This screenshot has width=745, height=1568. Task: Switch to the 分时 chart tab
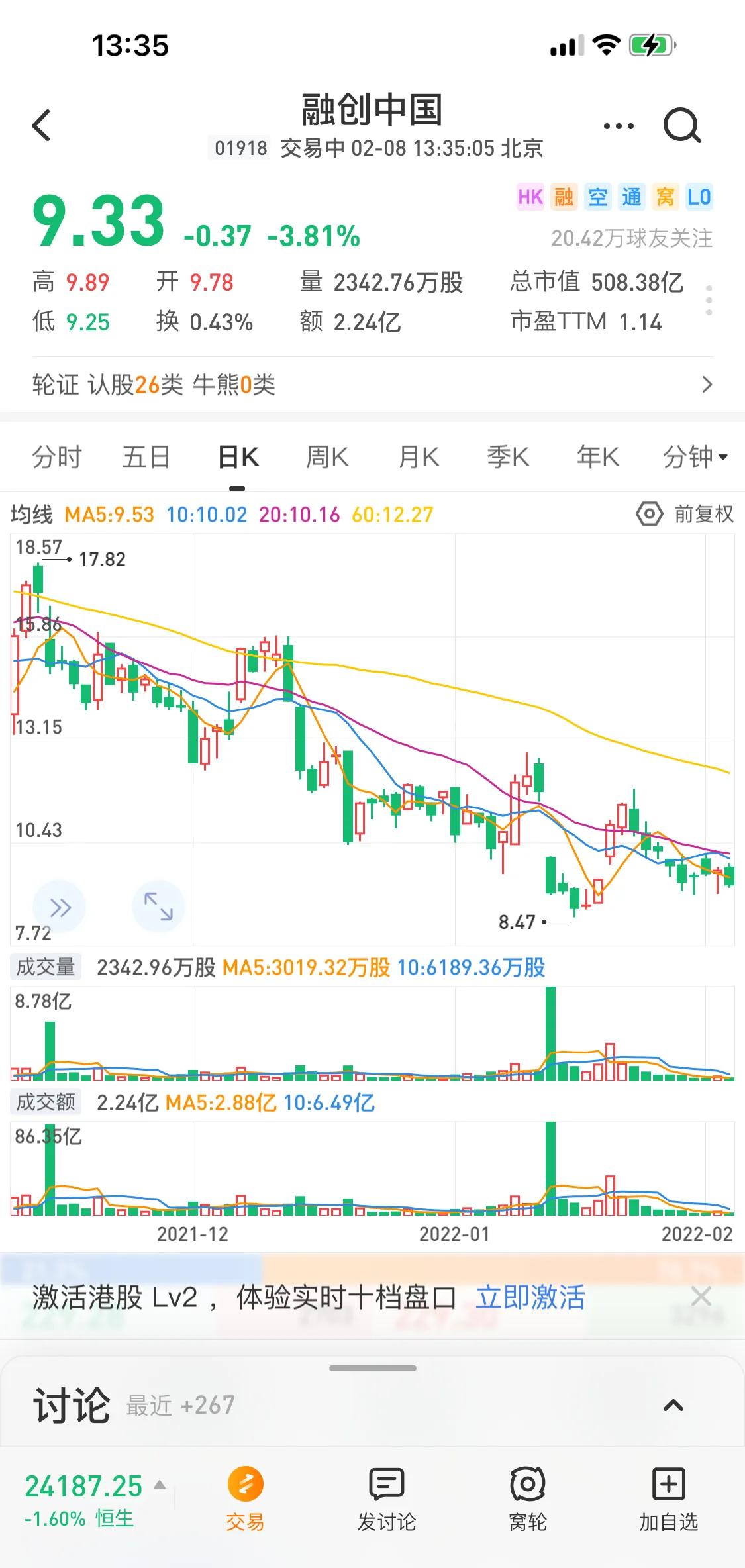[57, 457]
